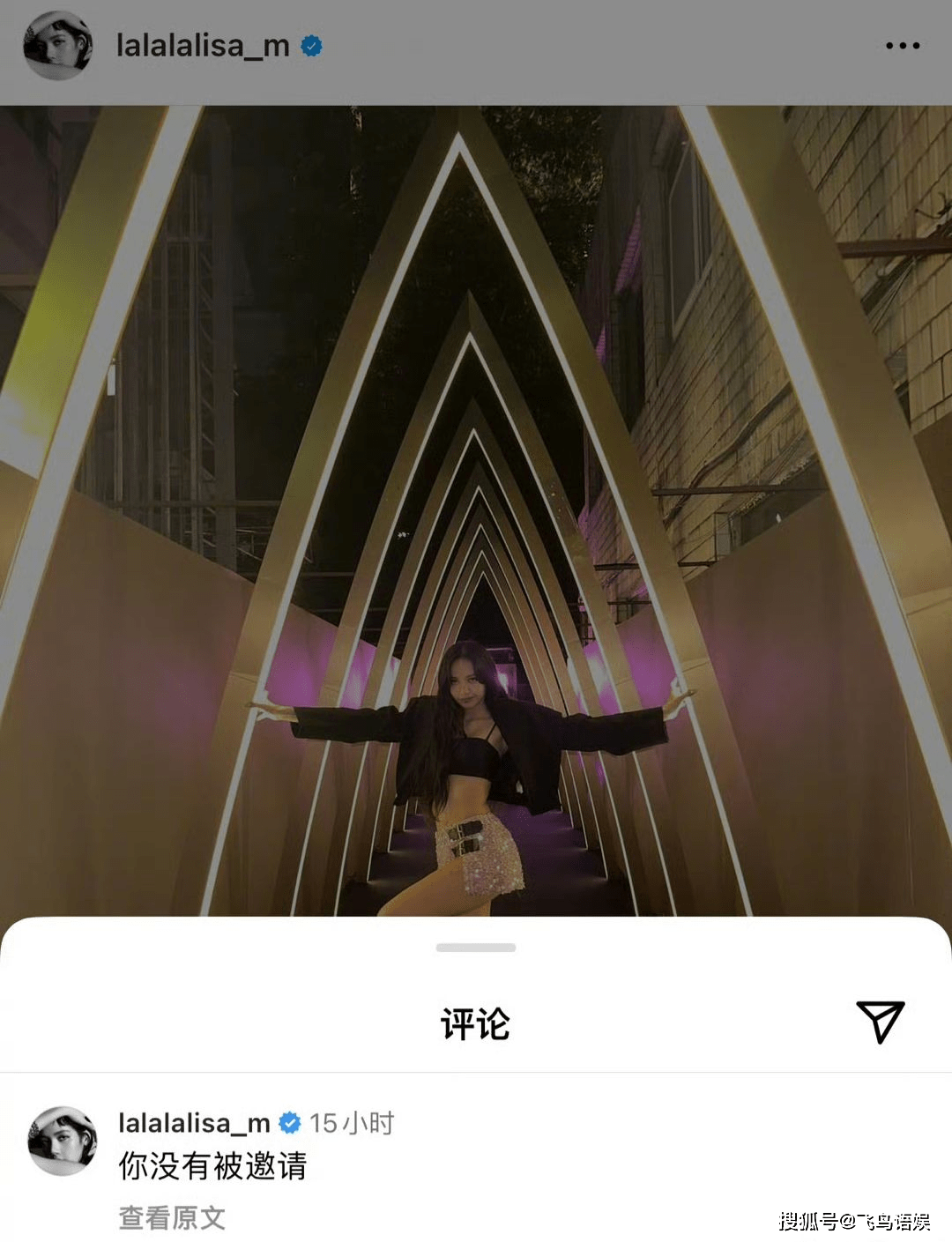The image size is (952, 1242).
Task: Open commenter lalalalisa_m's avatar
Action: click(x=62, y=1141)
